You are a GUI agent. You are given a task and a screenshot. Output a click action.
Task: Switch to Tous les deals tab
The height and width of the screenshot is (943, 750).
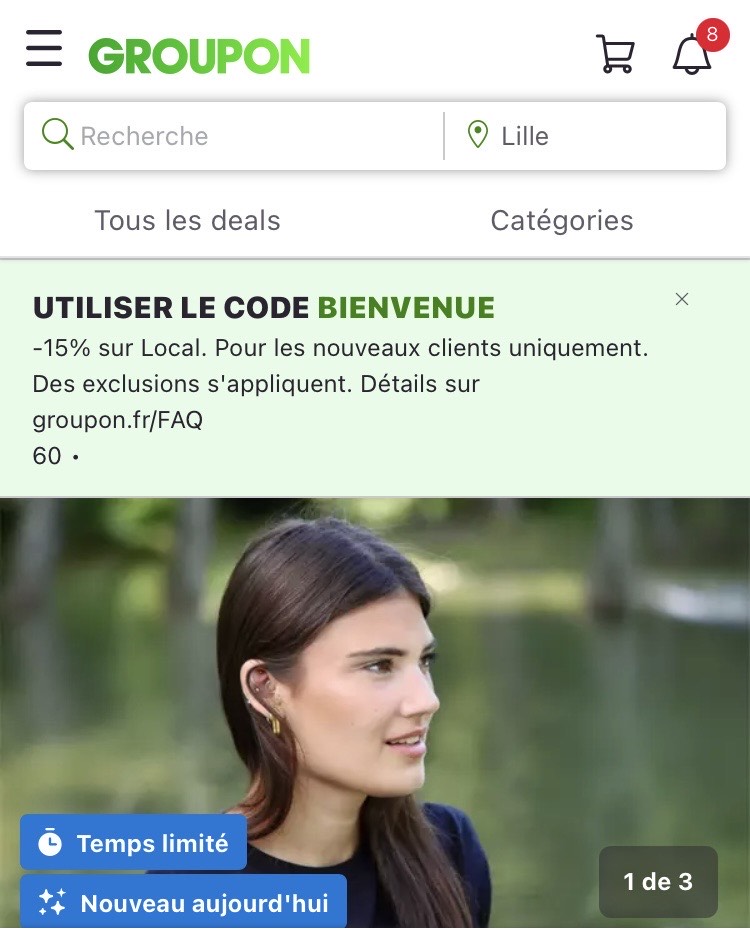[187, 221]
